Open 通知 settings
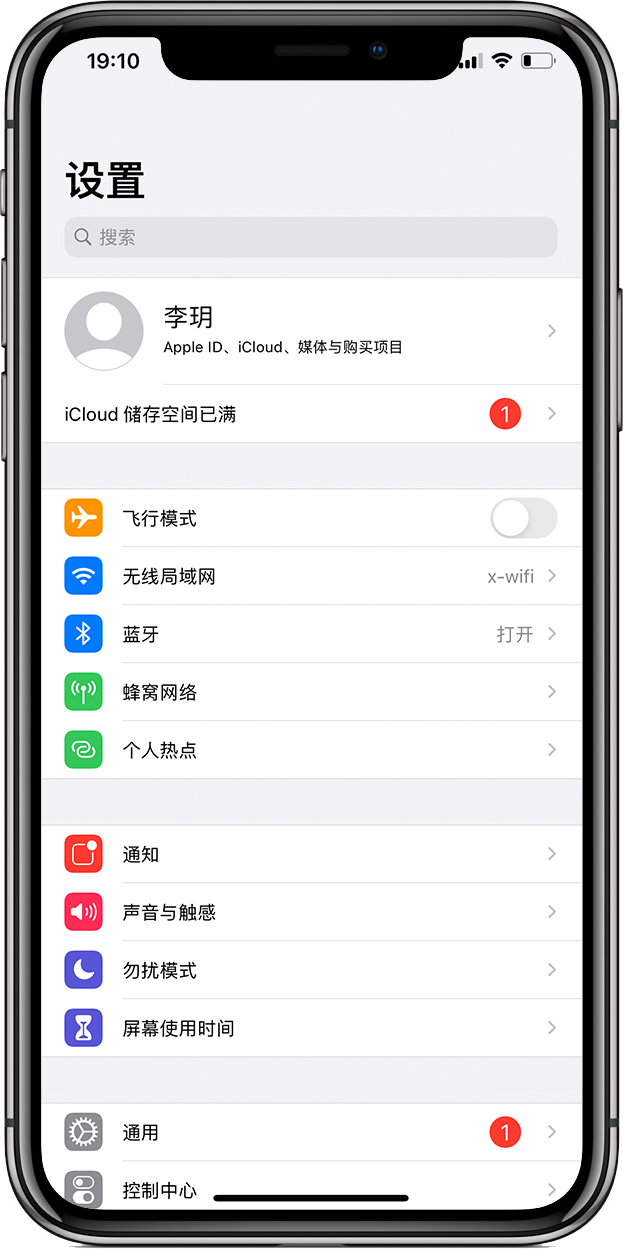Screen dimensions: 623x1249 tap(310, 854)
